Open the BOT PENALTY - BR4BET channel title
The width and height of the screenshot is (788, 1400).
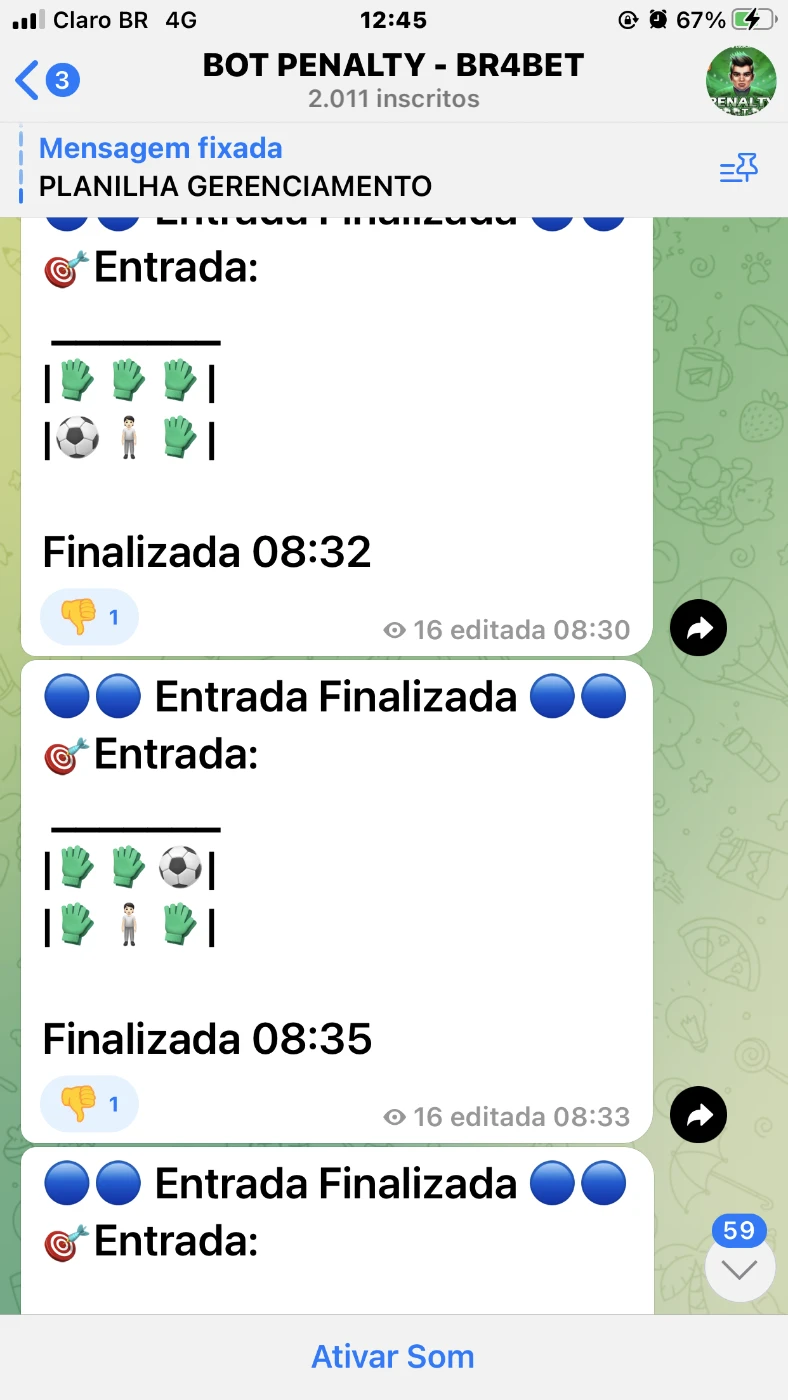(393, 66)
